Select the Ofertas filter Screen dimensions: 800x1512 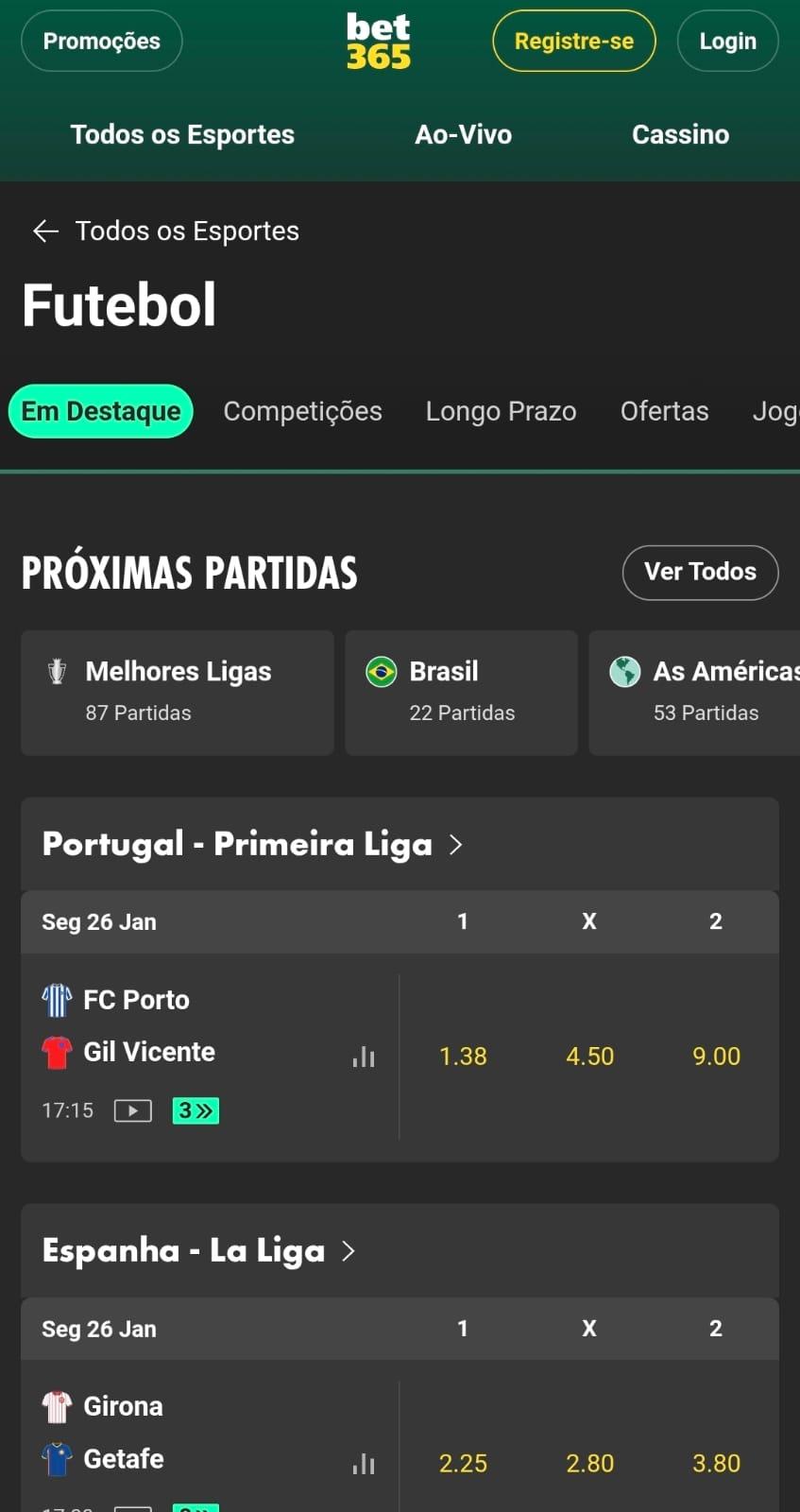(x=664, y=411)
